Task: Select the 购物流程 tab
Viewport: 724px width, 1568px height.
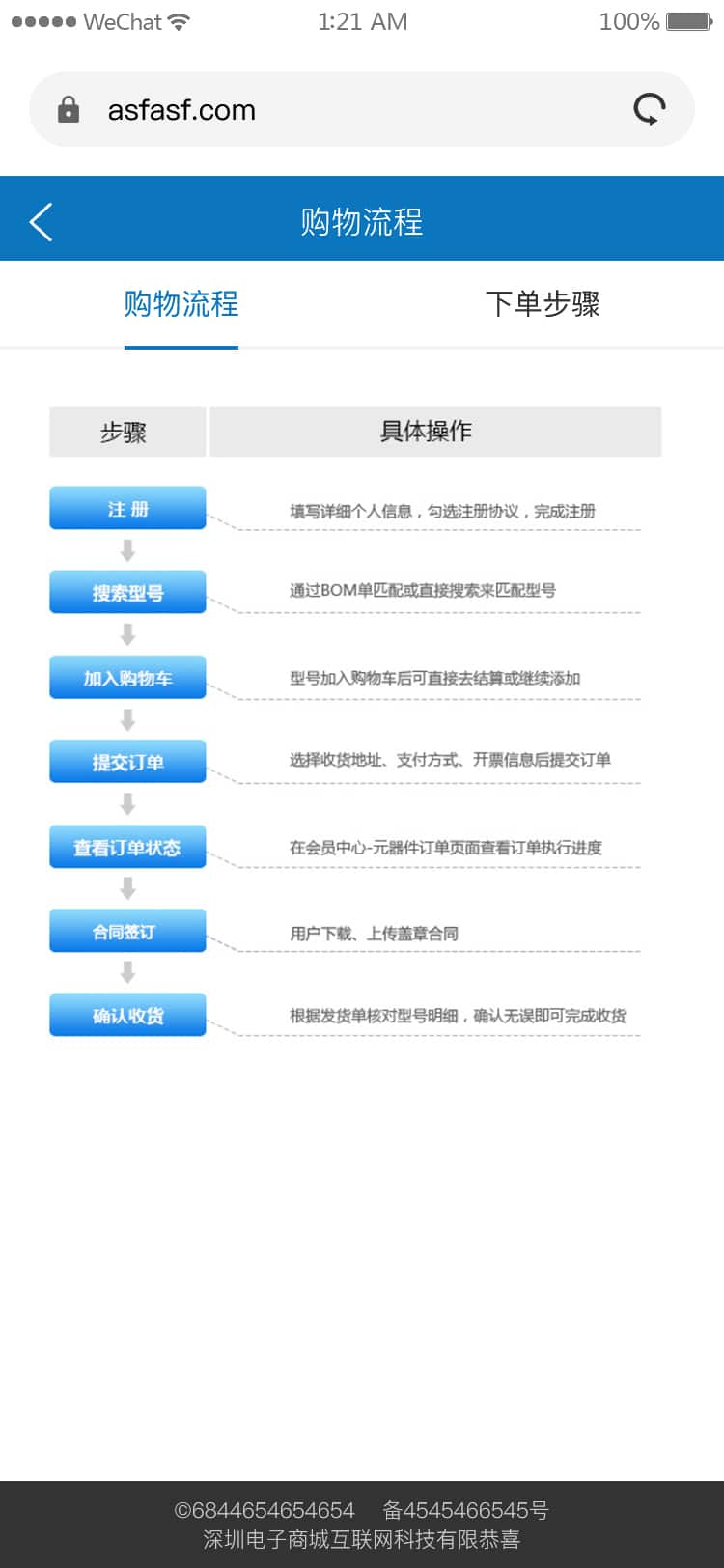Action: (x=181, y=304)
